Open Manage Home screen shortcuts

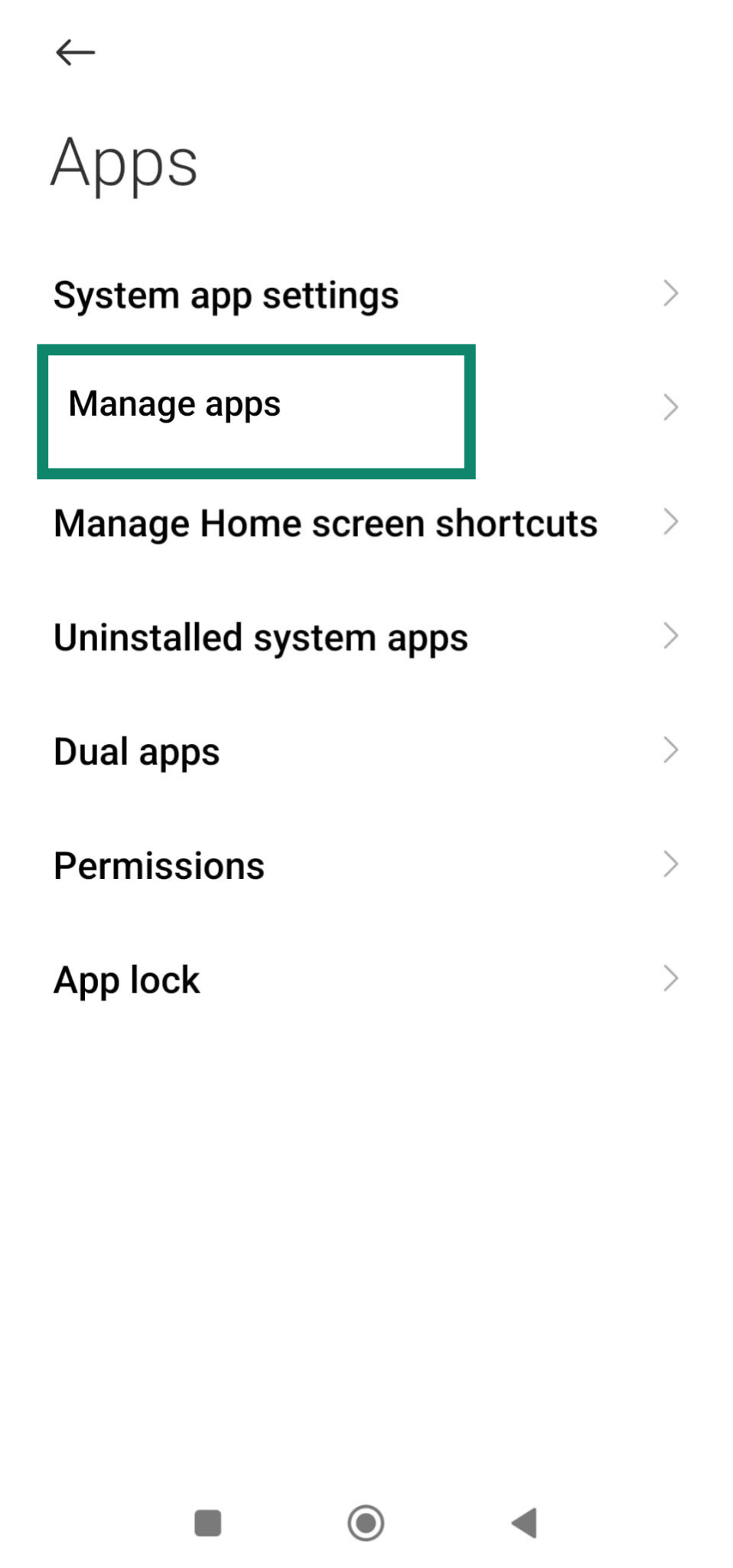click(325, 522)
